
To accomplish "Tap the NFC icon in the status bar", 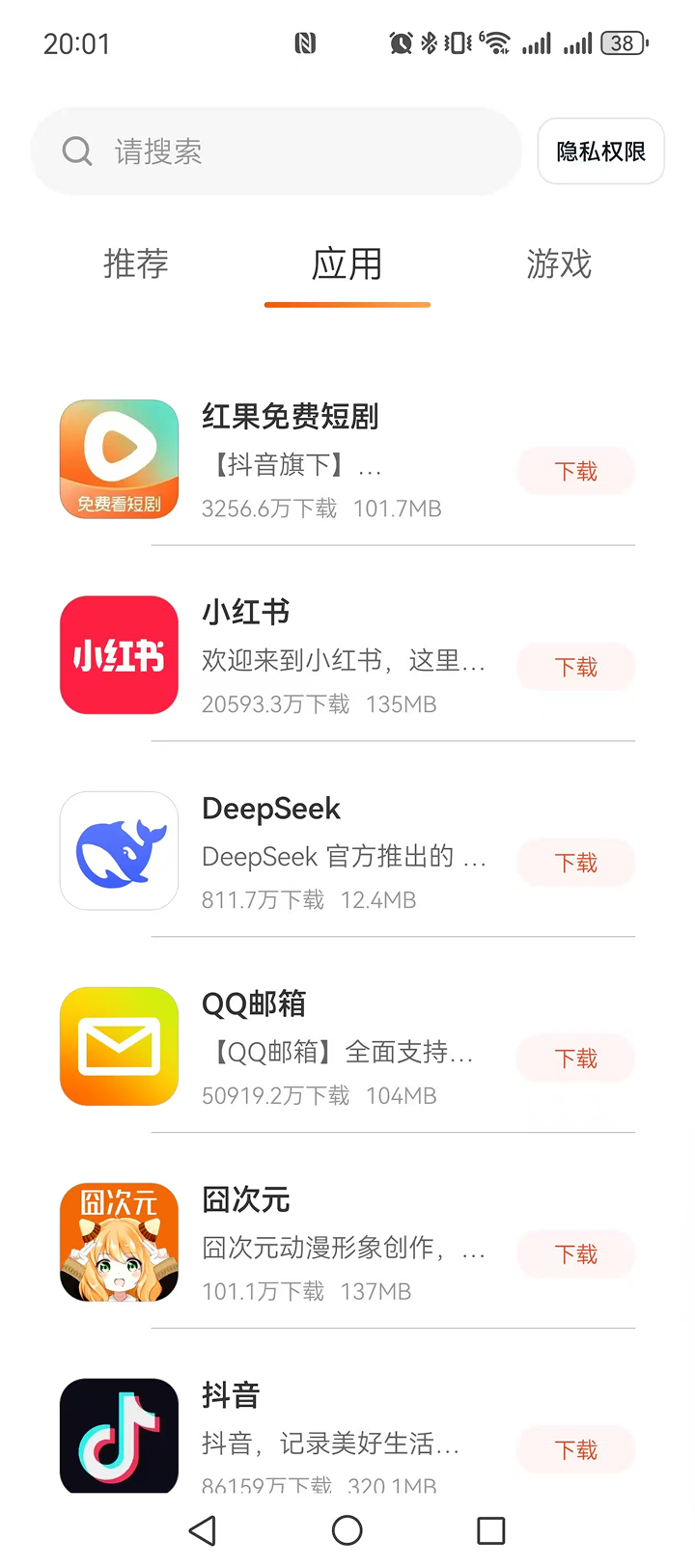I will click(305, 42).
